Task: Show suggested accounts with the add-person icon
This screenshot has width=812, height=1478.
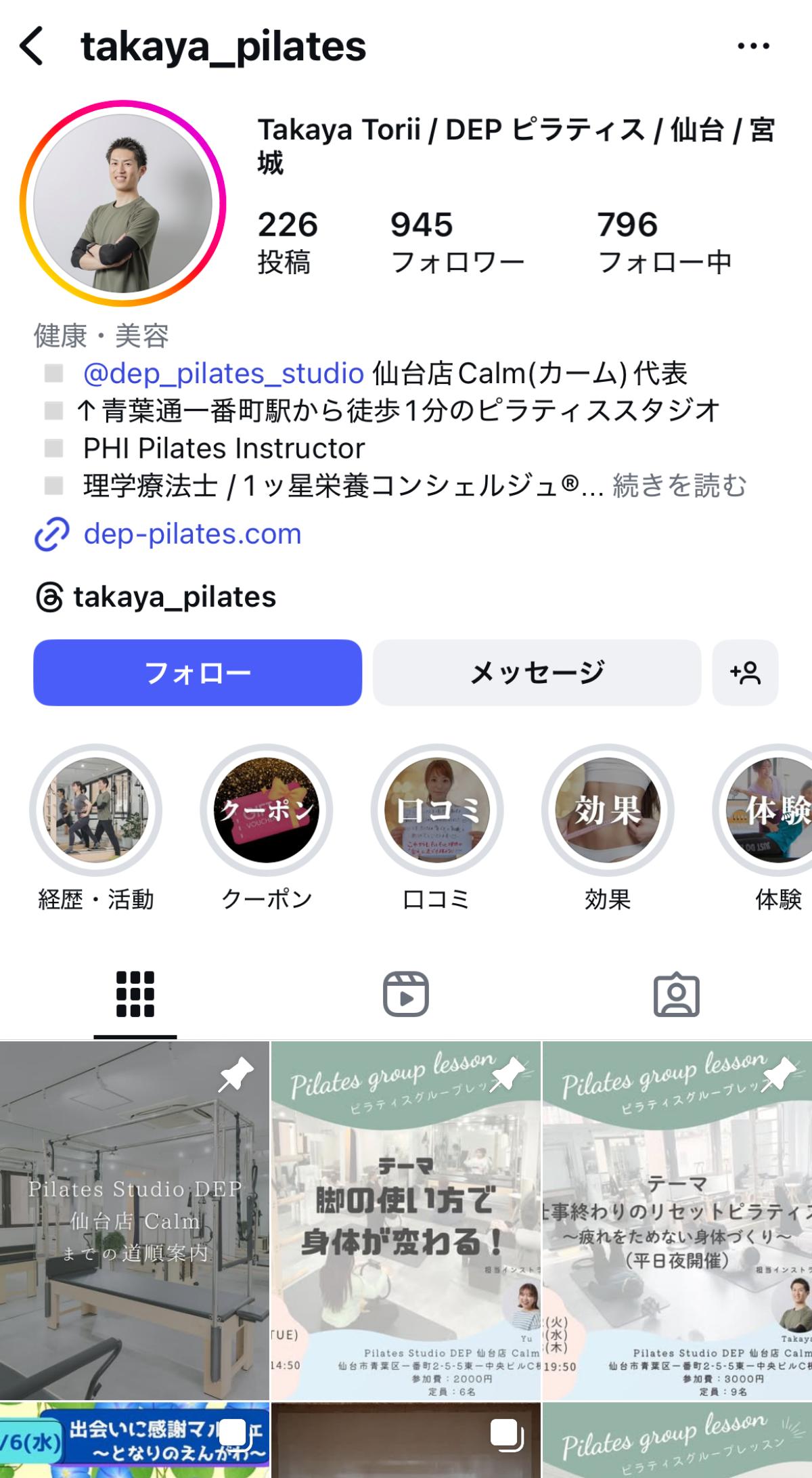Action: [745, 672]
